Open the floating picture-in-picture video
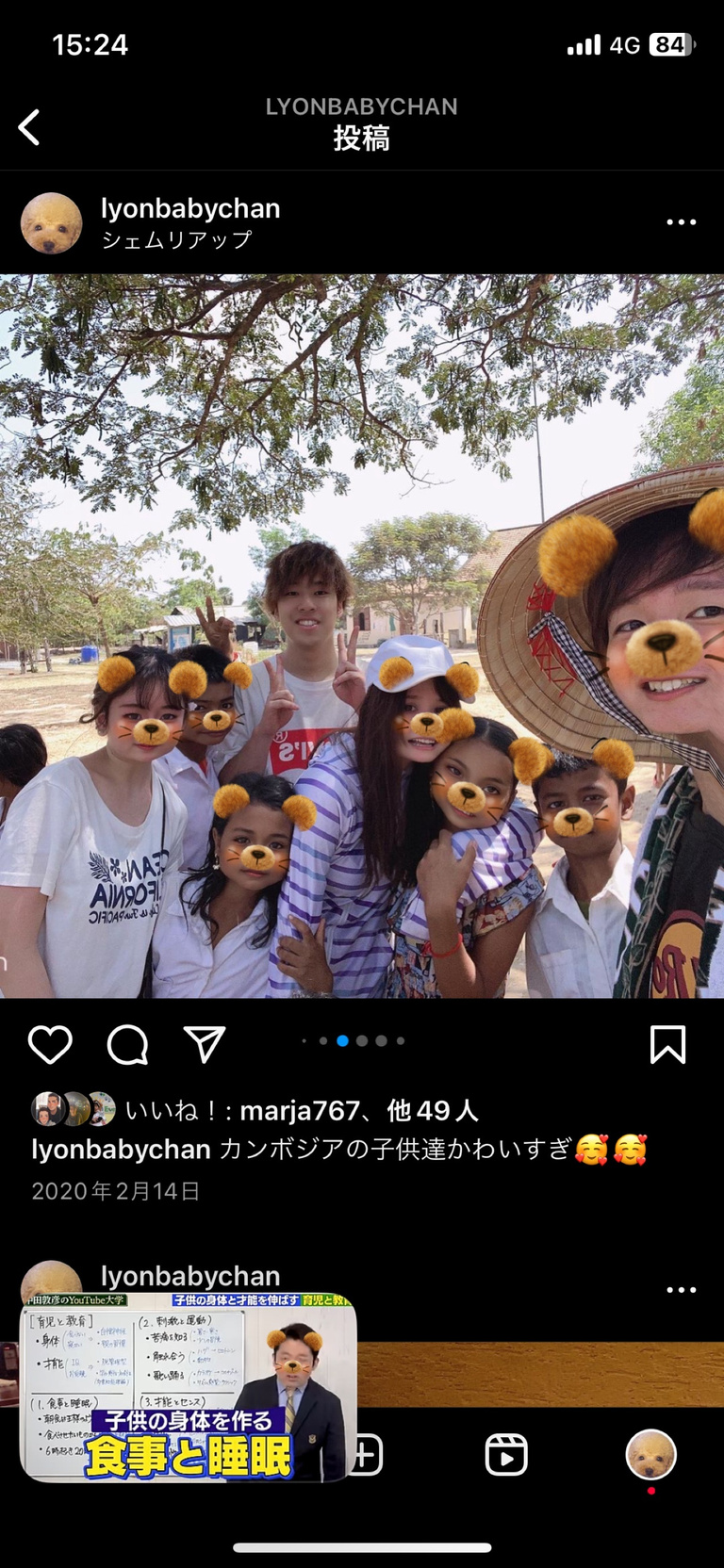Image resolution: width=724 pixels, height=1568 pixels. pos(189,1387)
